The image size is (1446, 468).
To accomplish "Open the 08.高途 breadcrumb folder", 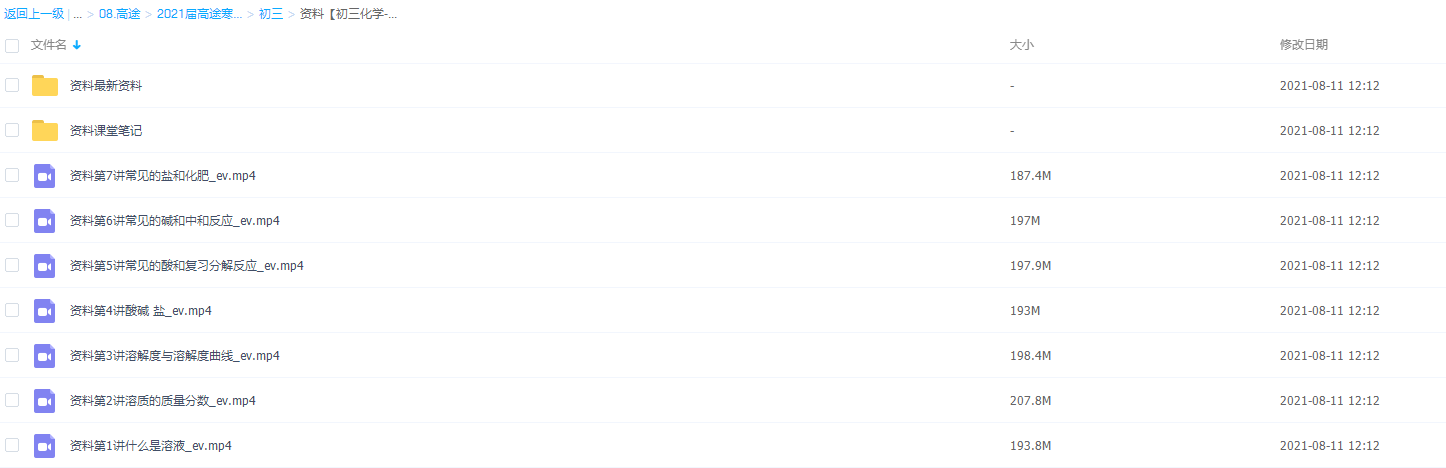I will point(119,14).
